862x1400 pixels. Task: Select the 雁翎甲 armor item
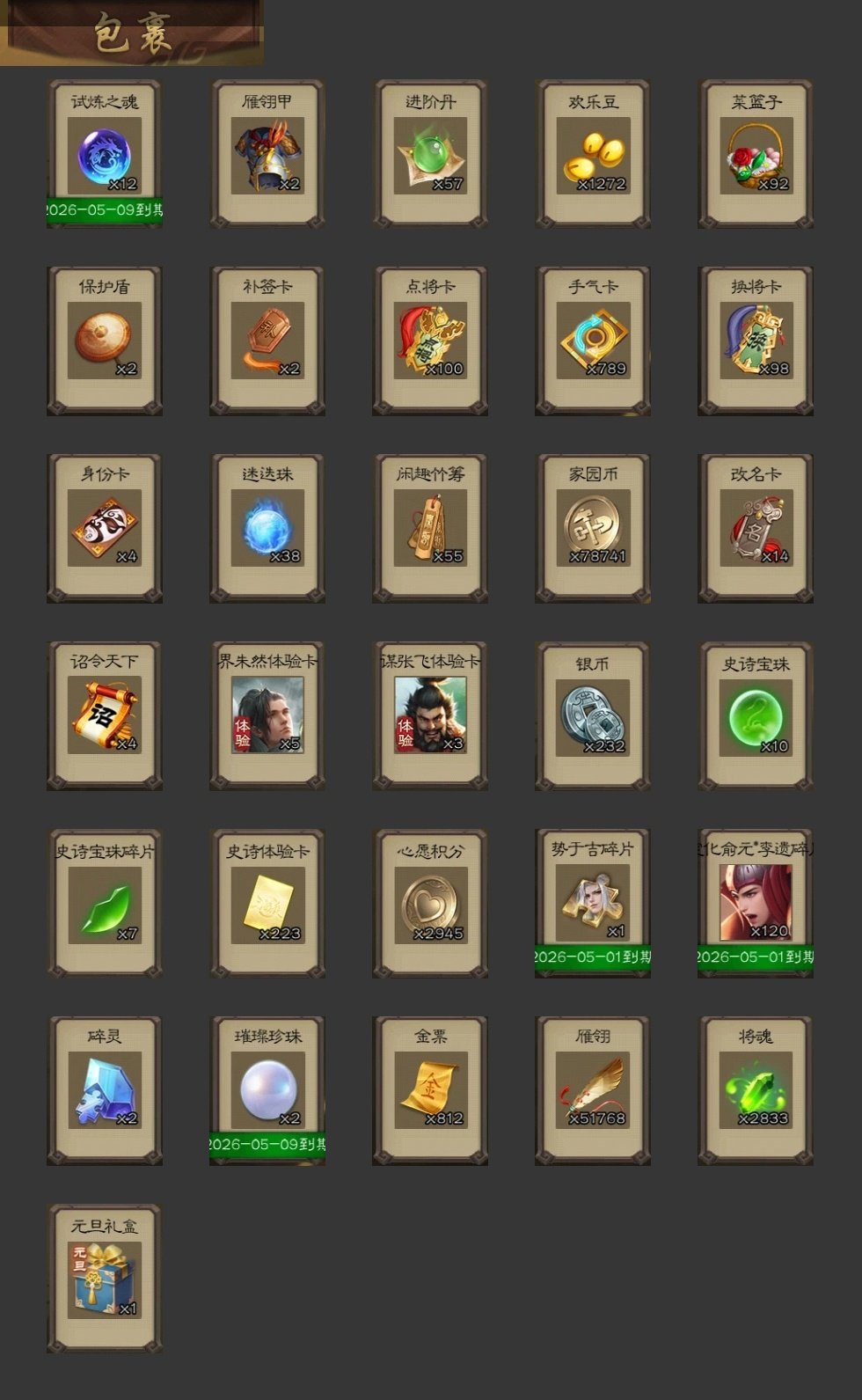coord(267,156)
